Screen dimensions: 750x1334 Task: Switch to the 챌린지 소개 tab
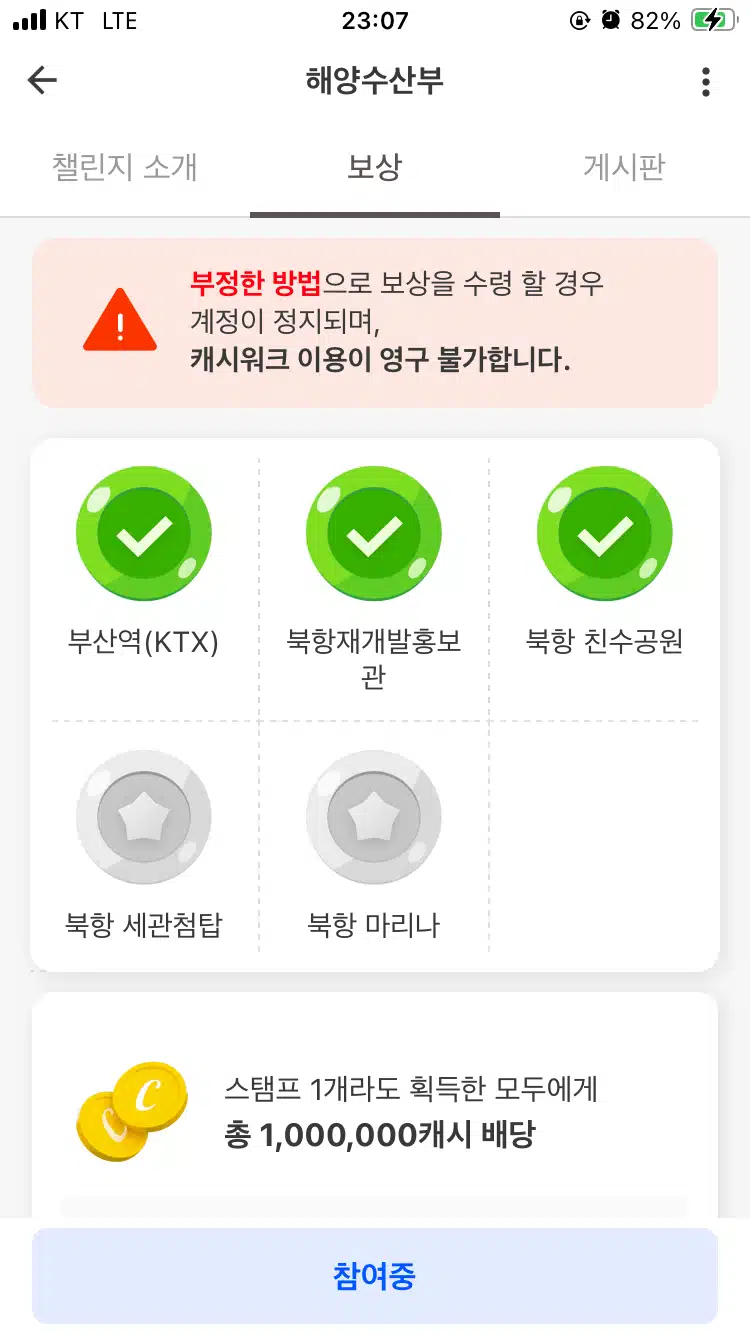point(125,167)
